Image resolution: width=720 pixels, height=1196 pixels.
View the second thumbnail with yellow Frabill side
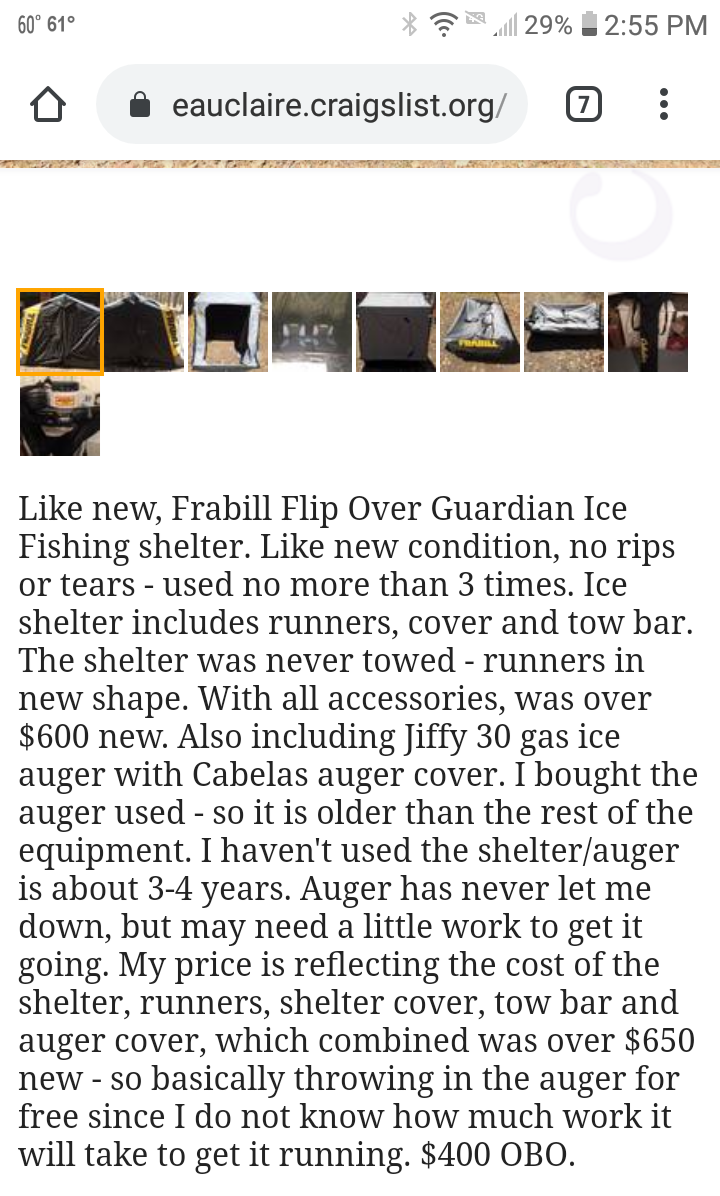pos(144,332)
